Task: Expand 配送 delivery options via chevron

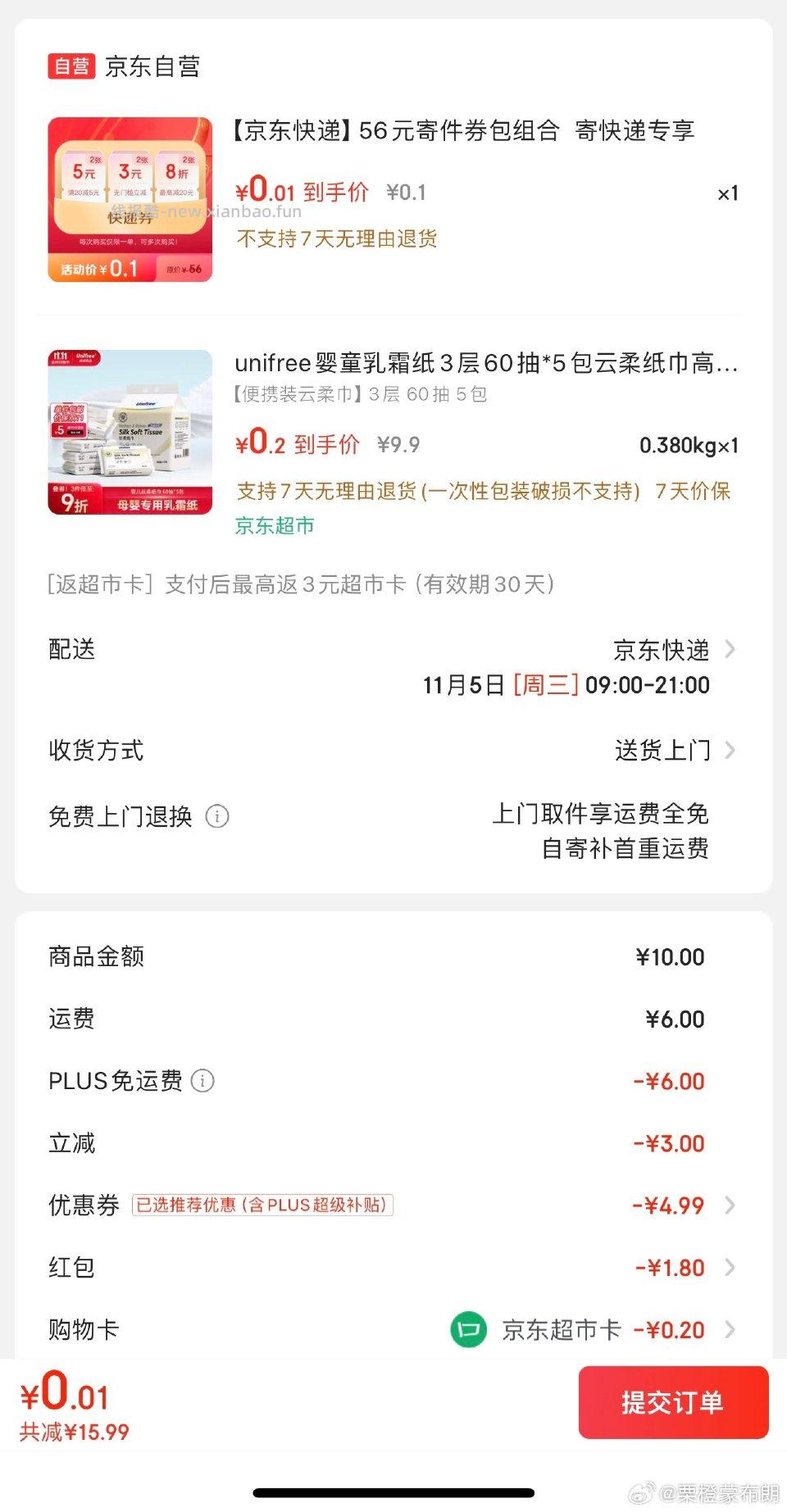Action: (730, 649)
